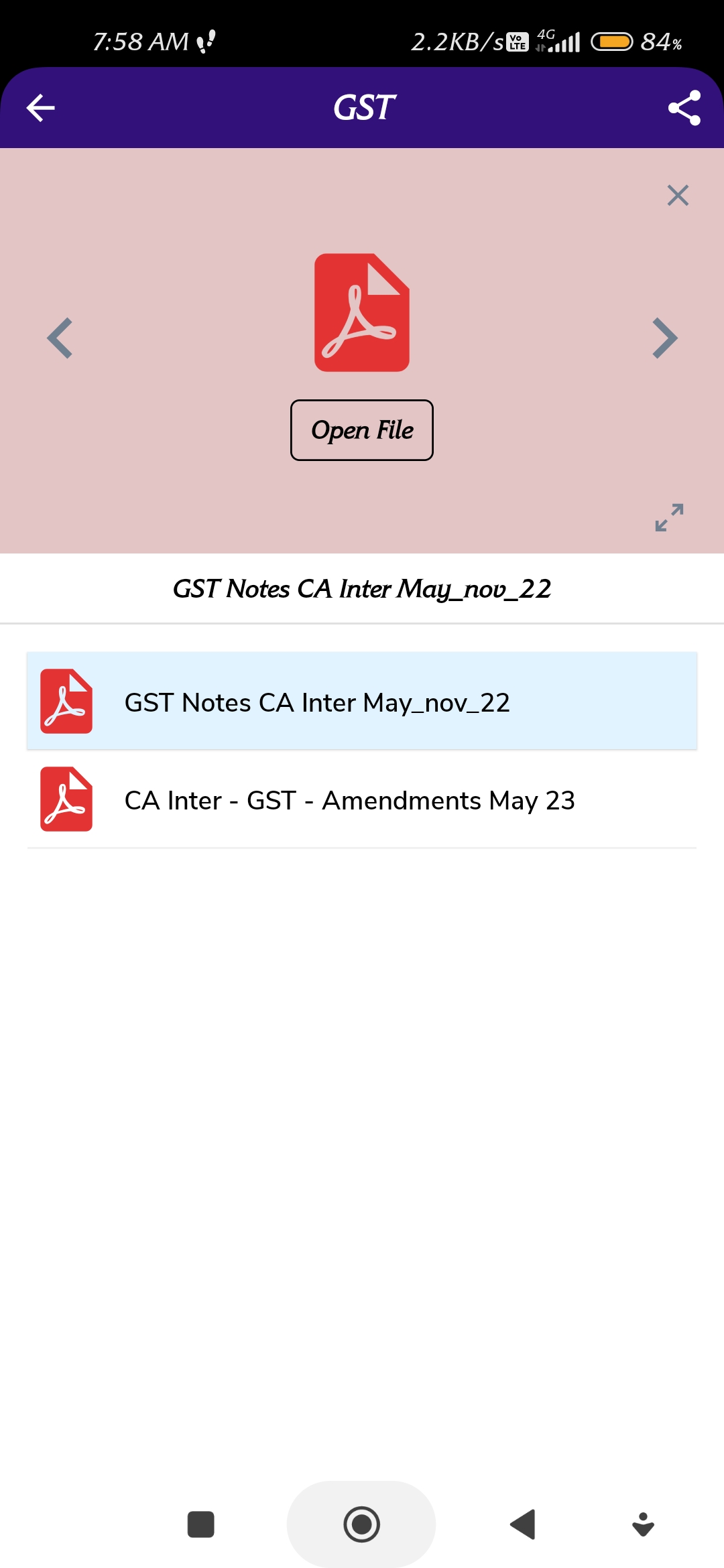Viewport: 724px width, 1568px height.
Task: Close the file preview panel
Action: point(678,196)
